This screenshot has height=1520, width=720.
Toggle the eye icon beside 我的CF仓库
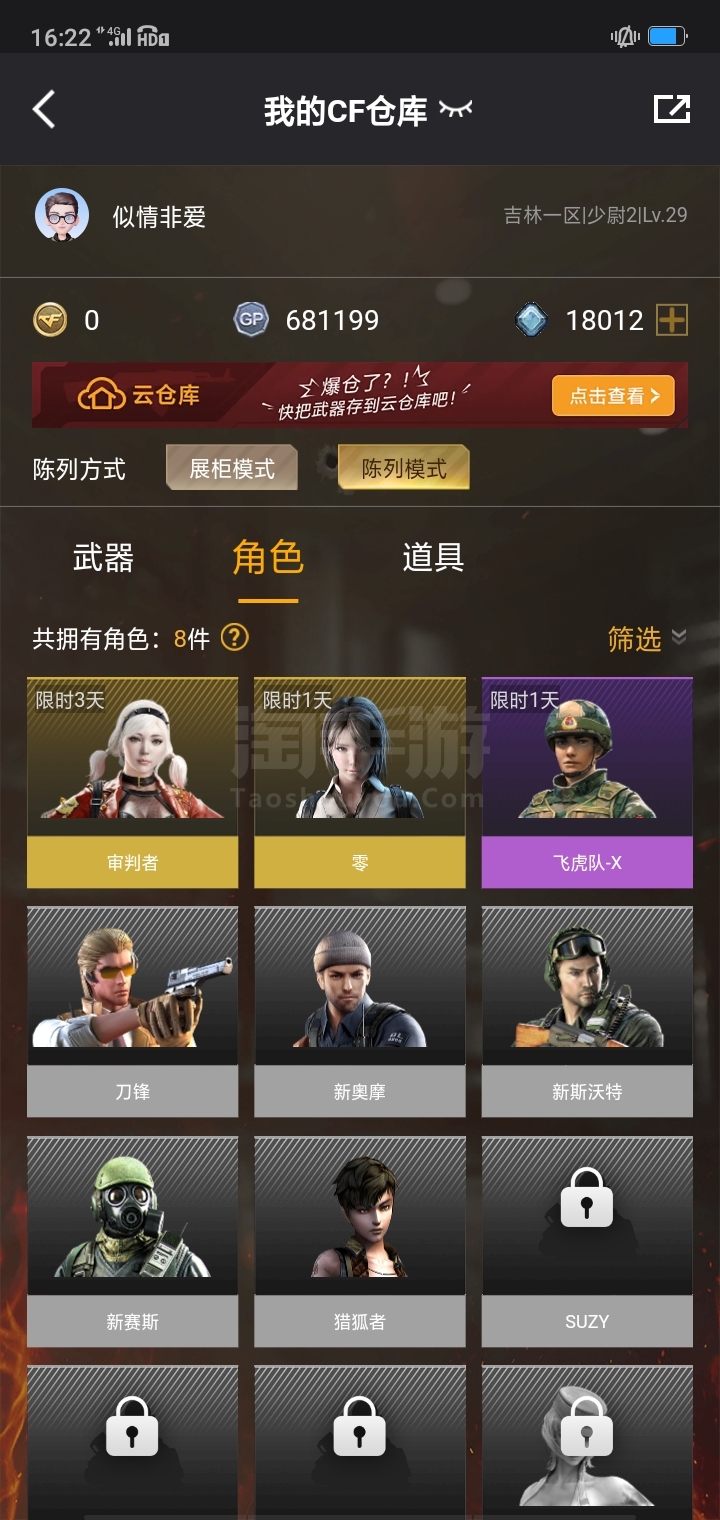pos(455,108)
